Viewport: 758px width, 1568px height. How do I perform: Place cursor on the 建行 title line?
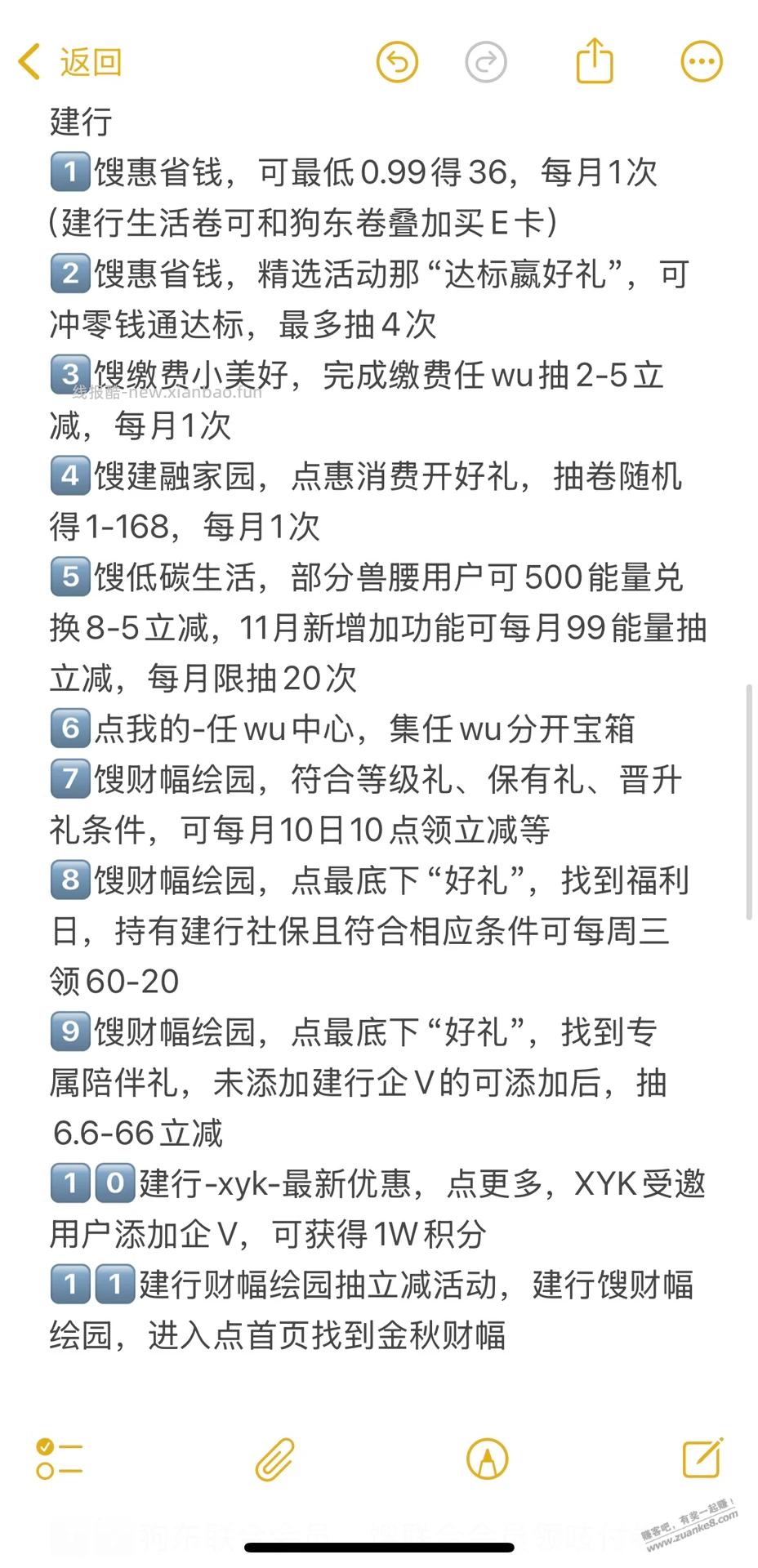(79, 122)
